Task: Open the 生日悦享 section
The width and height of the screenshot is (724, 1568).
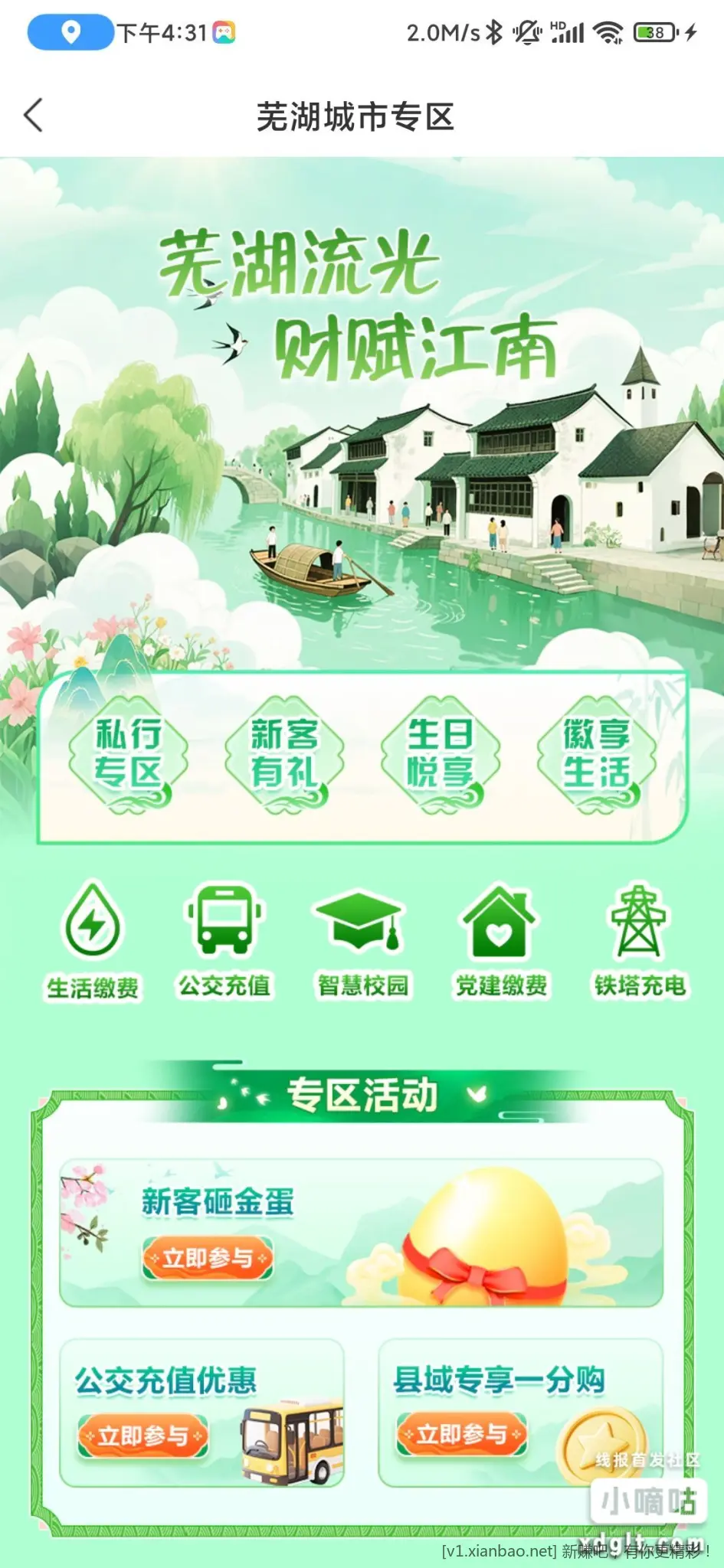Action: tap(441, 754)
